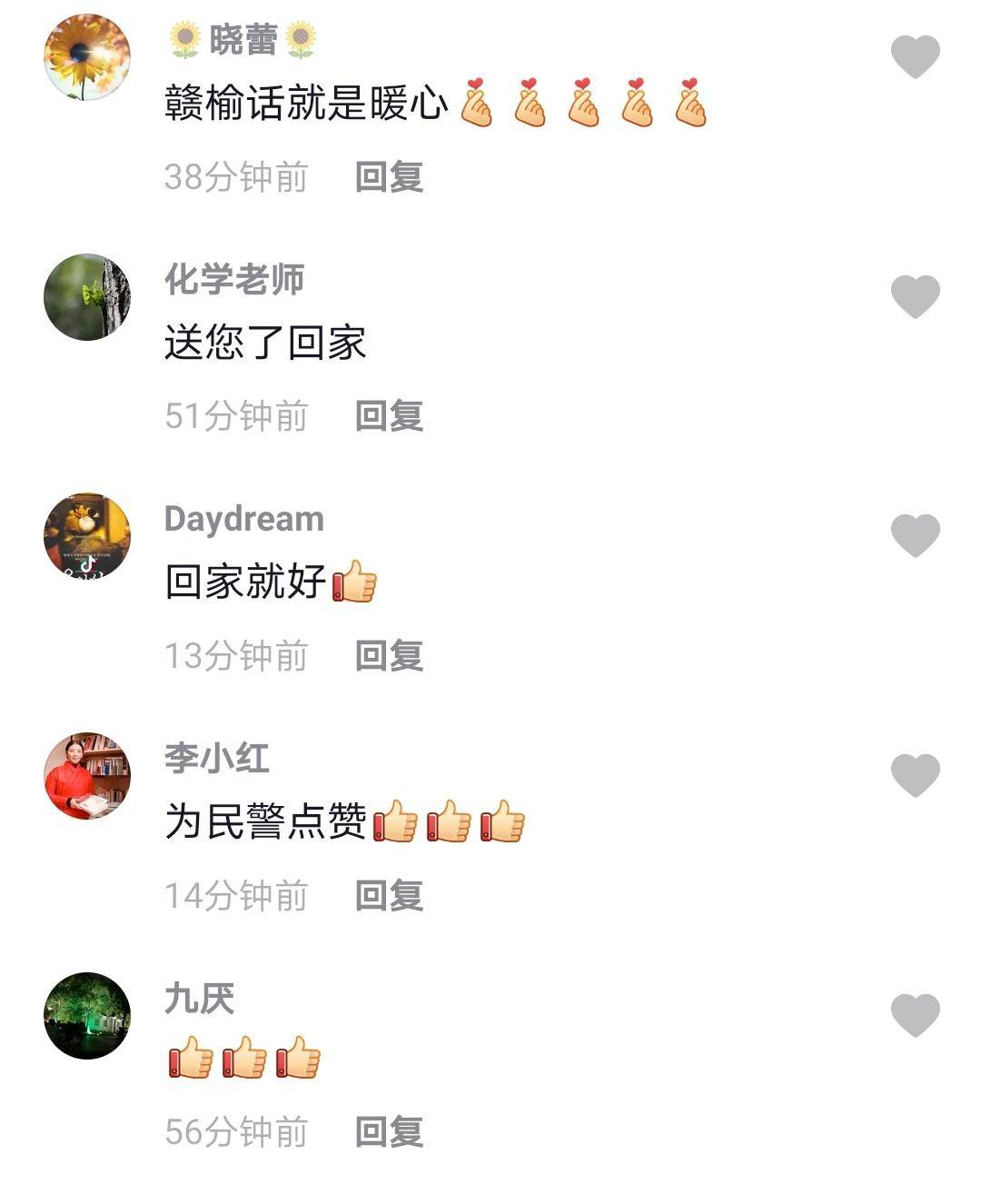Reply to 李小红's comment
The height and width of the screenshot is (1204, 981).
tap(389, 896)
